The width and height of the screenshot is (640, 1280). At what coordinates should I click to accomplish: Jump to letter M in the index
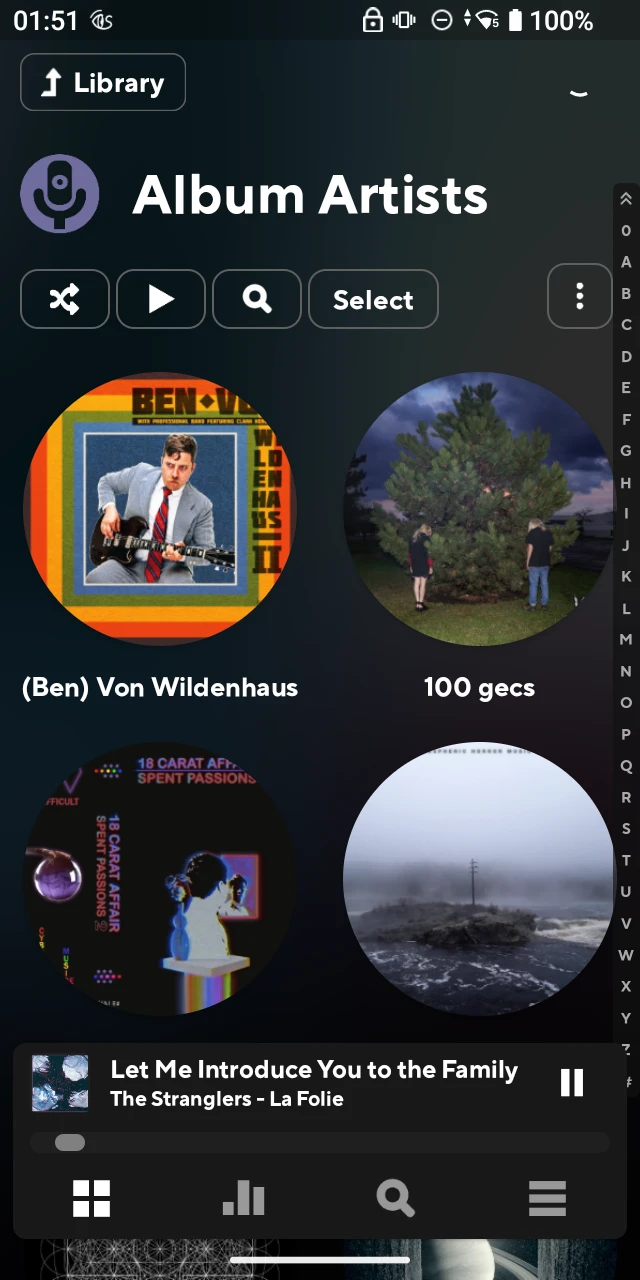626,639
